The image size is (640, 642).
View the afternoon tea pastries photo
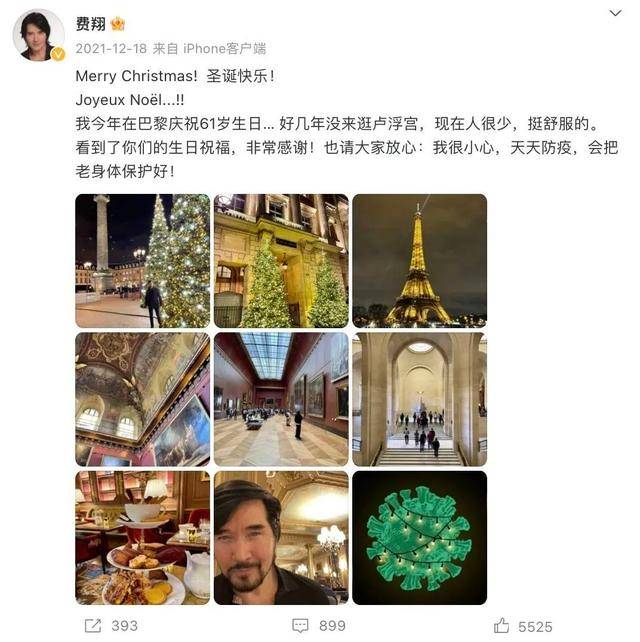[x=142, y=537]
